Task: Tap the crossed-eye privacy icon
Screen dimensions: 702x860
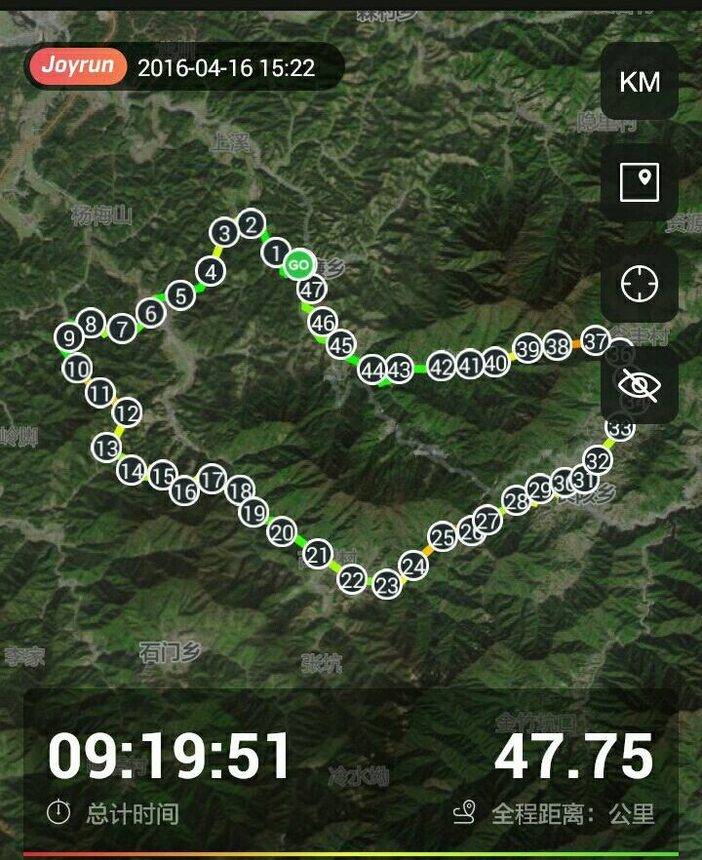Action: coord(639,385)
